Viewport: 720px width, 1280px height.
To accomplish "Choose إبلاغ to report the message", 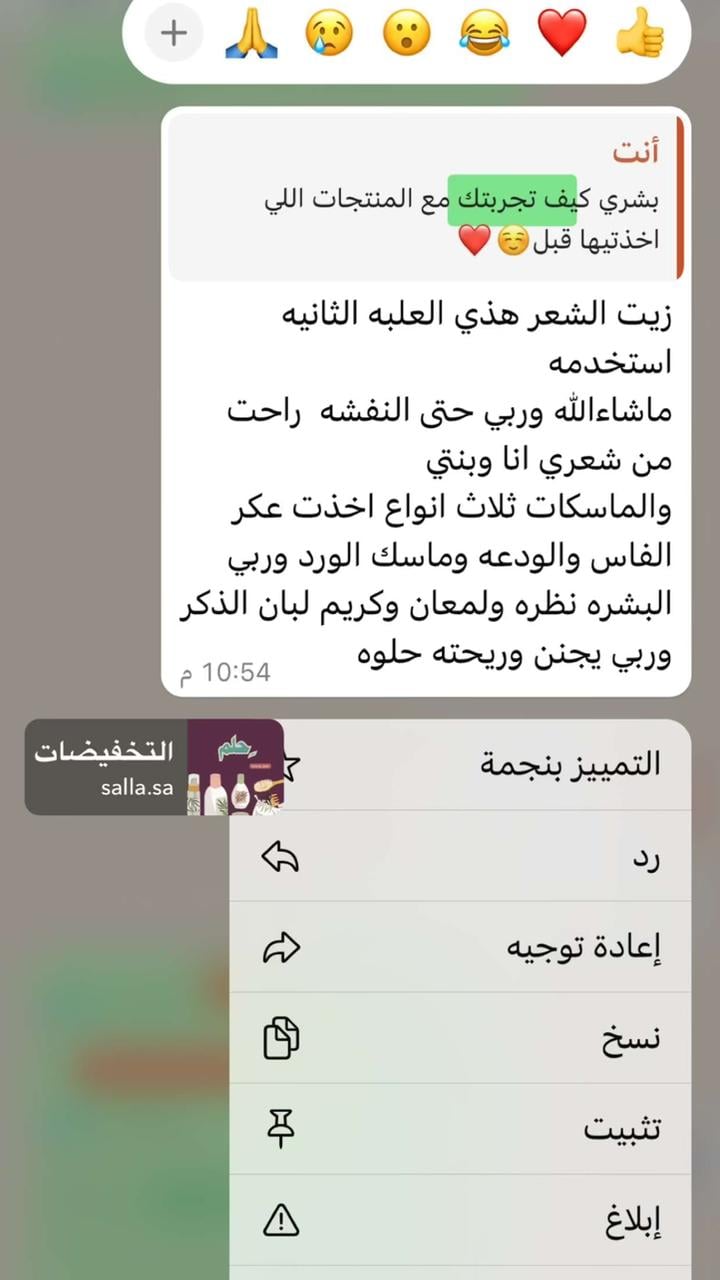I will [460, 1220].
